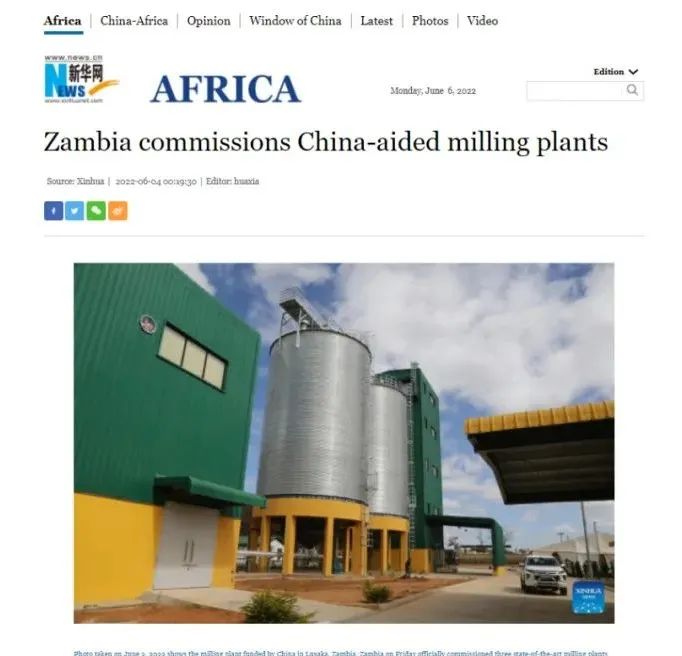
Task: Open the Latest news tab
Action: pos(376,20)
